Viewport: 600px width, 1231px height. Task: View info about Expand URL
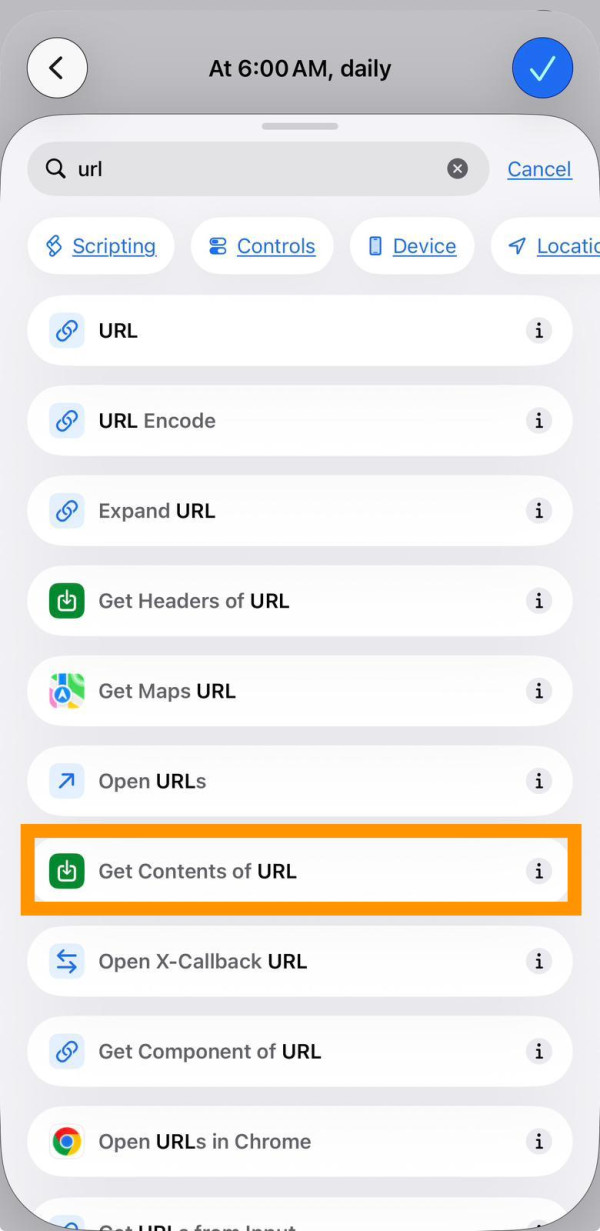point(539,511)
